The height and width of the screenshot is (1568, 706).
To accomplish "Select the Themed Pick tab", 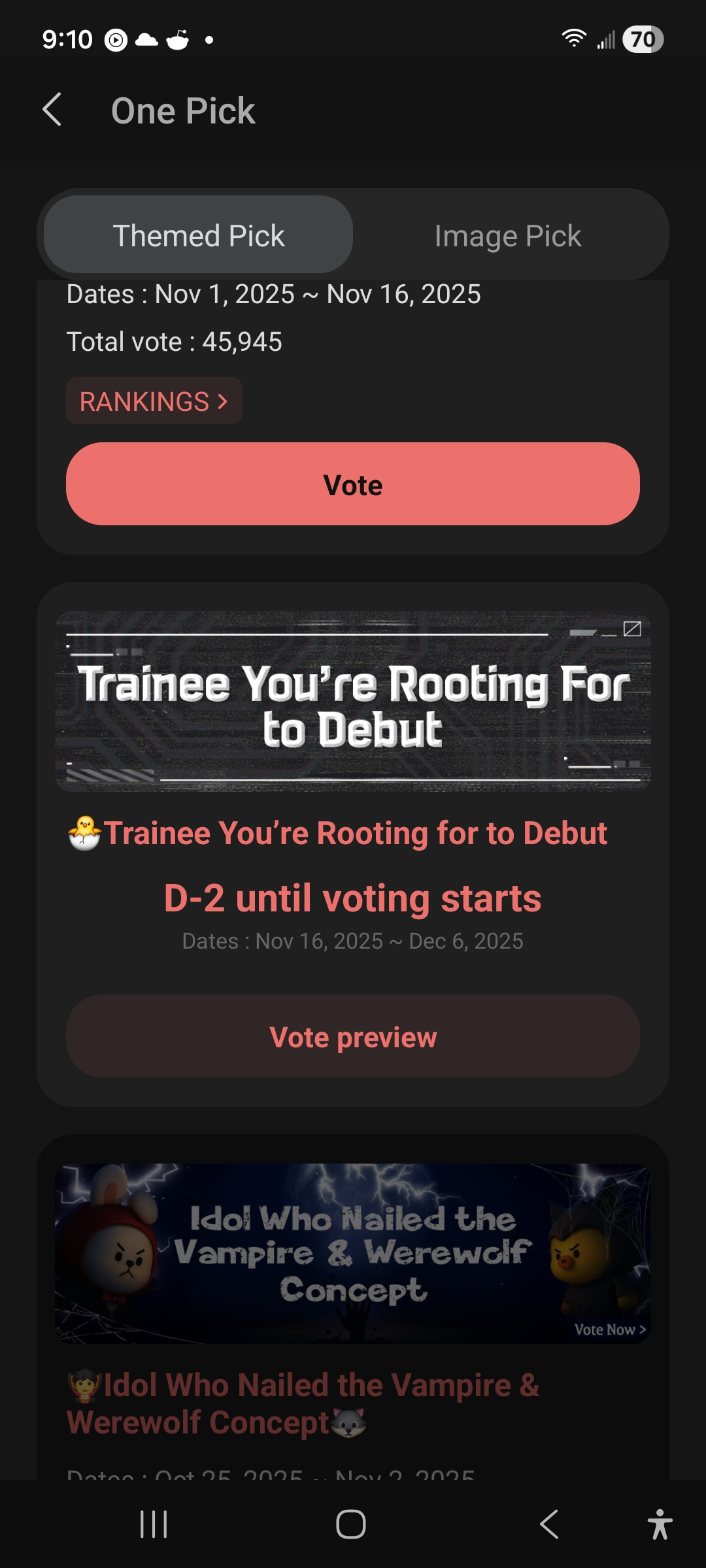I will 198,235.
